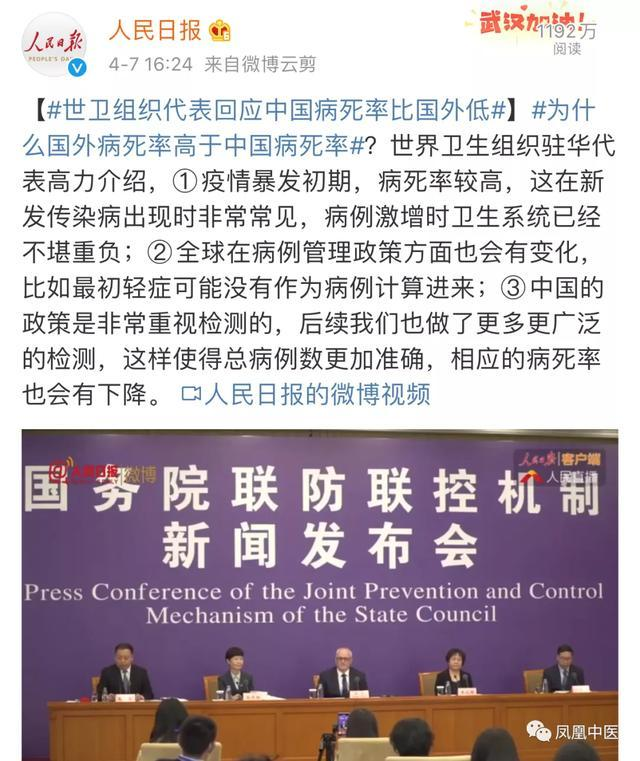Open the 人民日报 account name
Image resolution: width=640 pixels, height=761 pixels.
154,30
